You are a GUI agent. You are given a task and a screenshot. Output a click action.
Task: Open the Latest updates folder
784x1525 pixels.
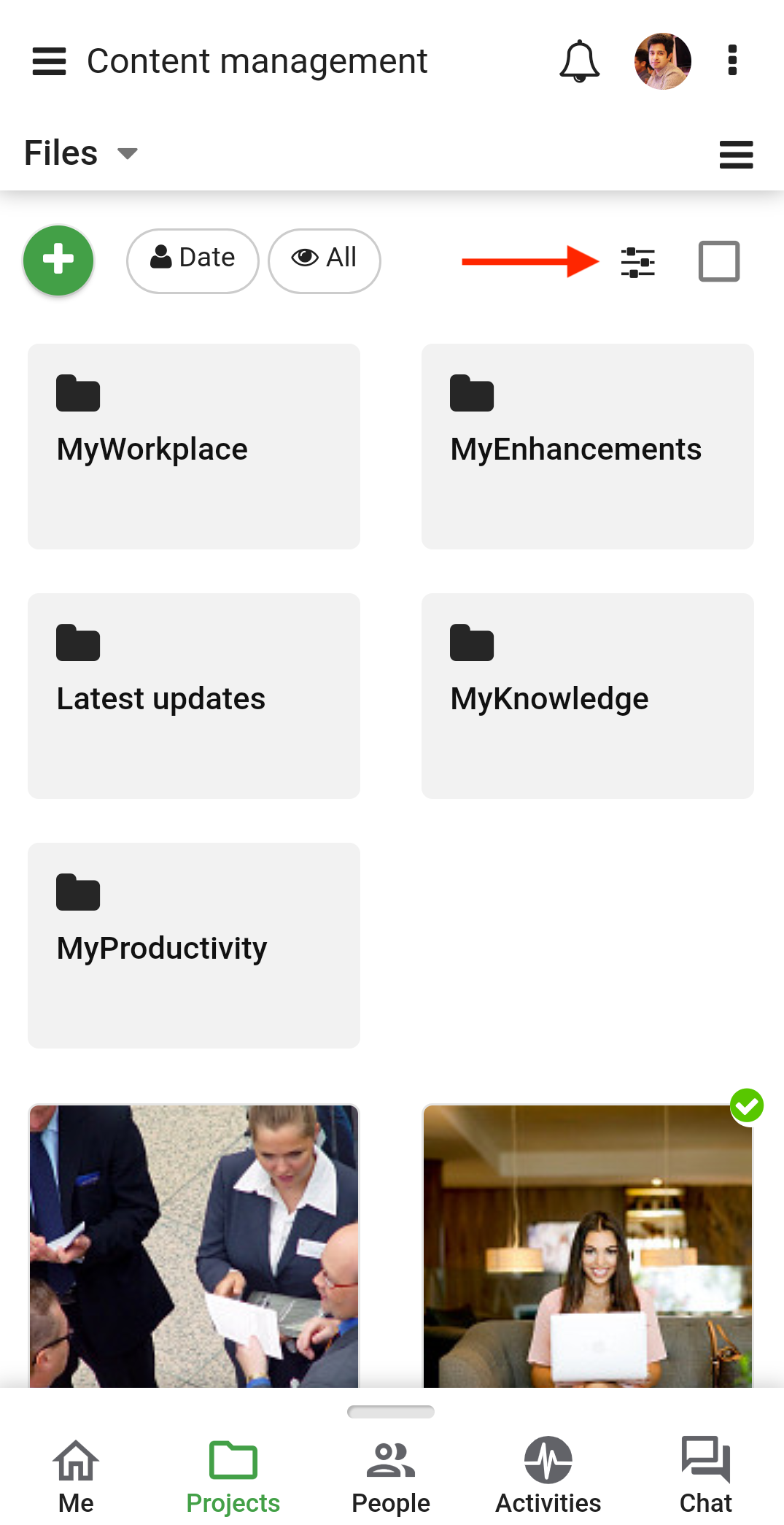(194, 696)
